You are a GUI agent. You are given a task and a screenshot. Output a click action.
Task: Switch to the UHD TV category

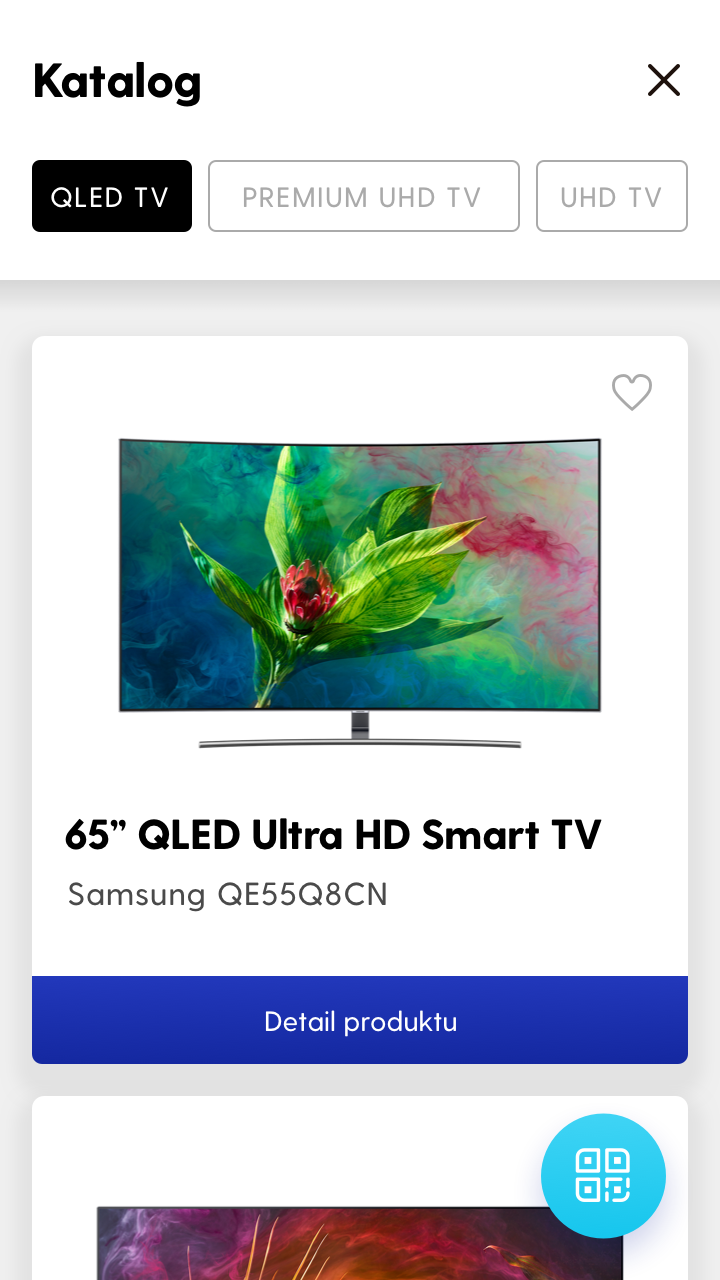(x=612, y=196)
